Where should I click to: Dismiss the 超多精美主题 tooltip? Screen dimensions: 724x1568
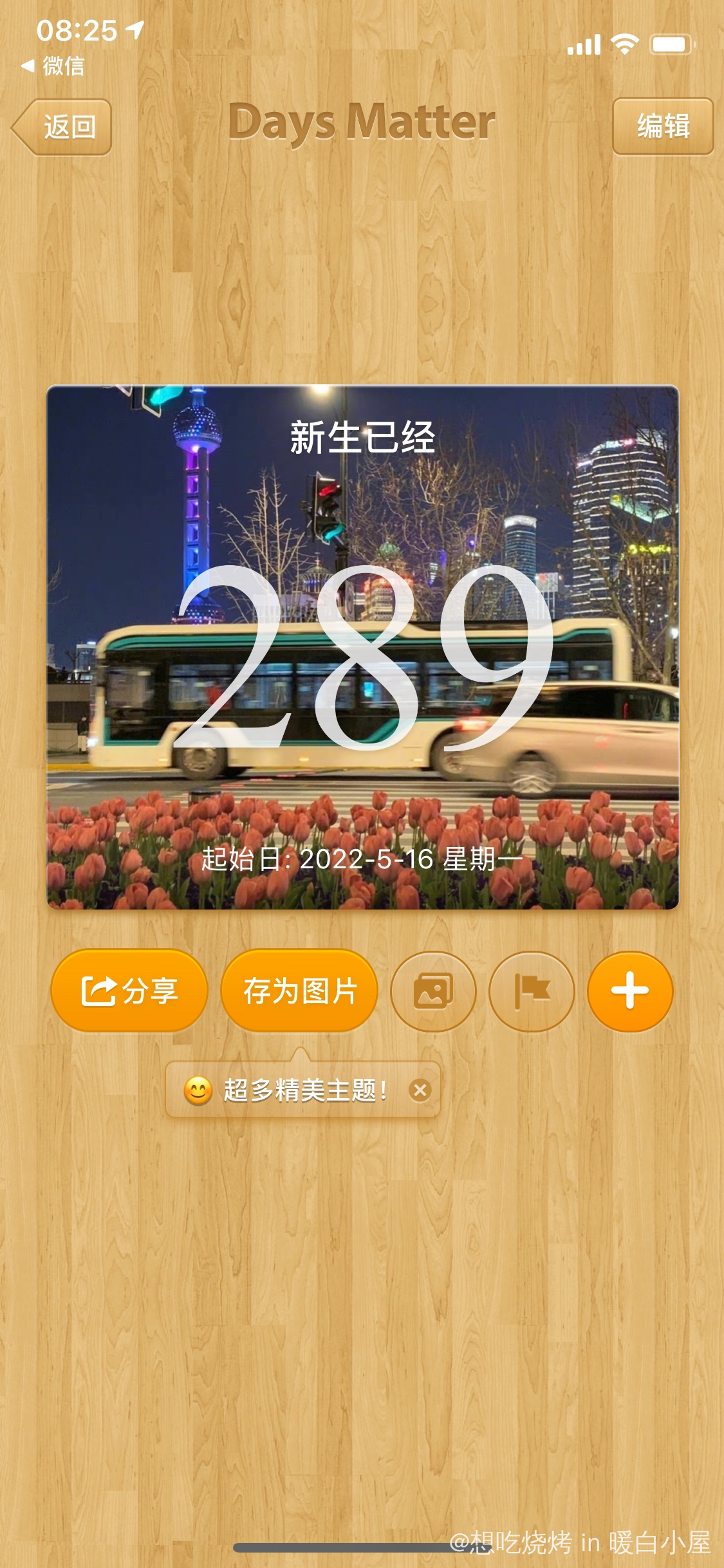coord(420,1090)
